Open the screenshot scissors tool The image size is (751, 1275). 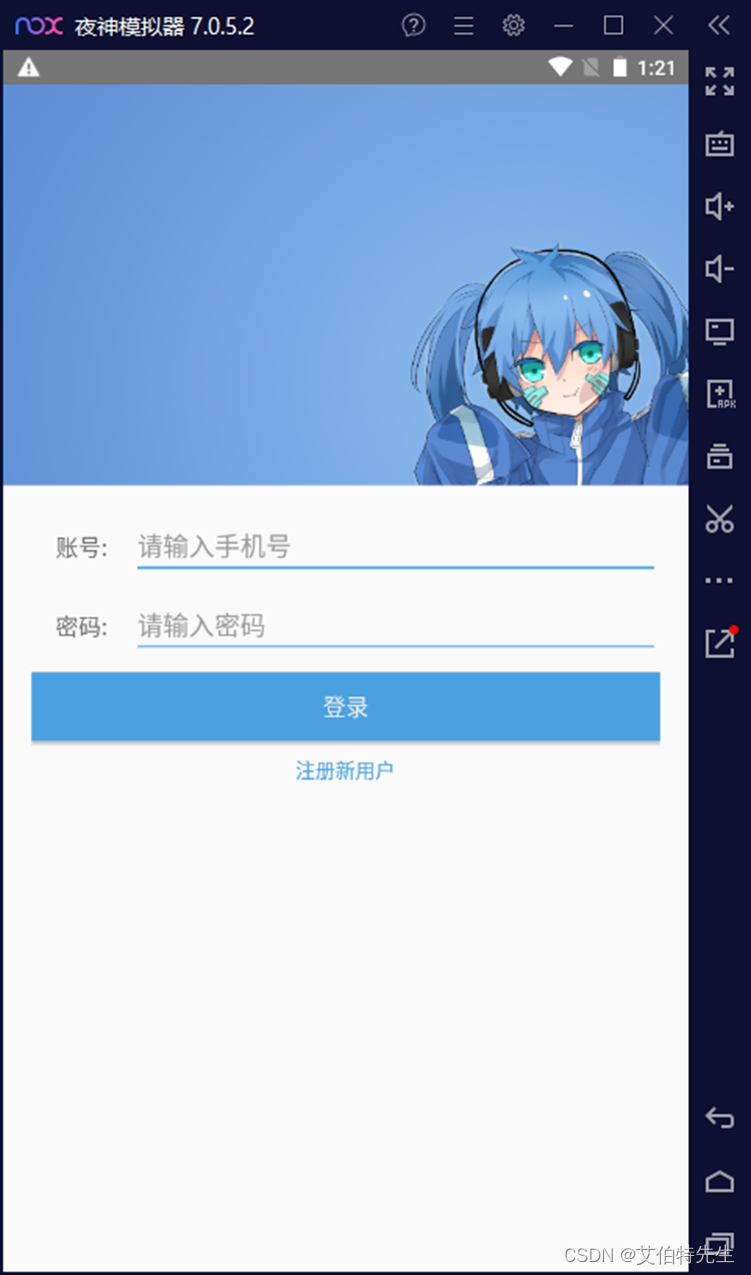pos(719,518)
